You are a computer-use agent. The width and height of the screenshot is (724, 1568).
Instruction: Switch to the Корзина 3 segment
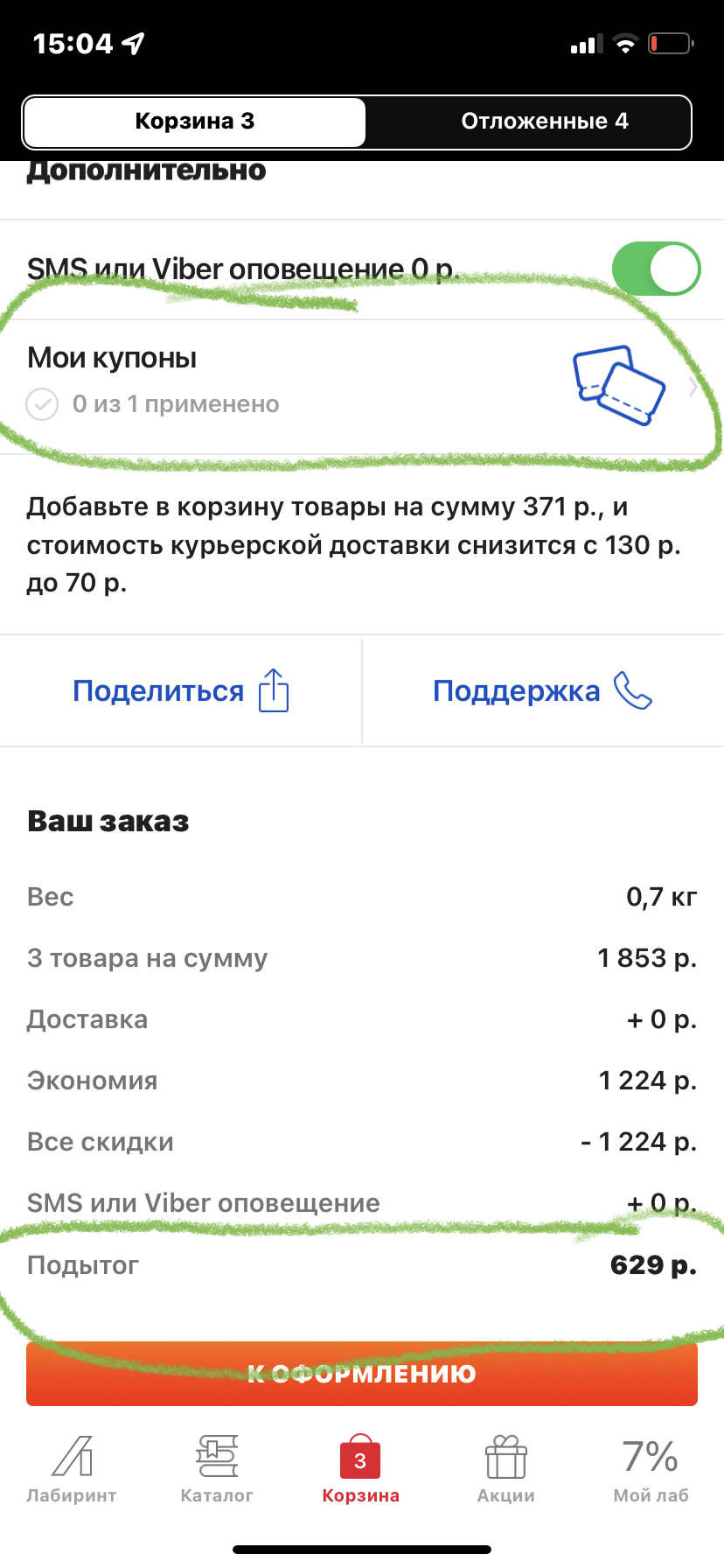pyautogui.click(x=194, y=122)
